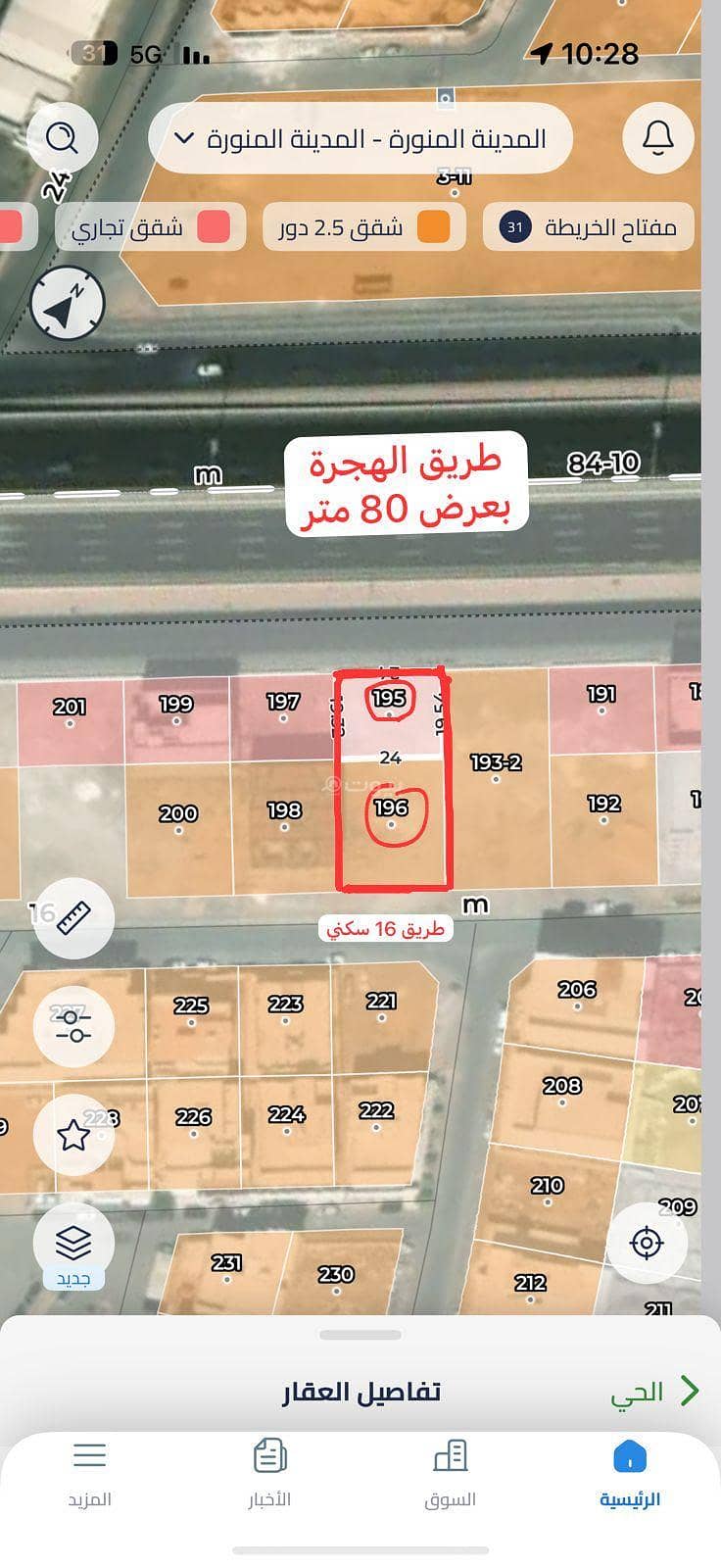Expand the المدينة المنورة location dropdown
Image resolution: width=721 pixels, height=1568 pixels.
tap(360, 138)
